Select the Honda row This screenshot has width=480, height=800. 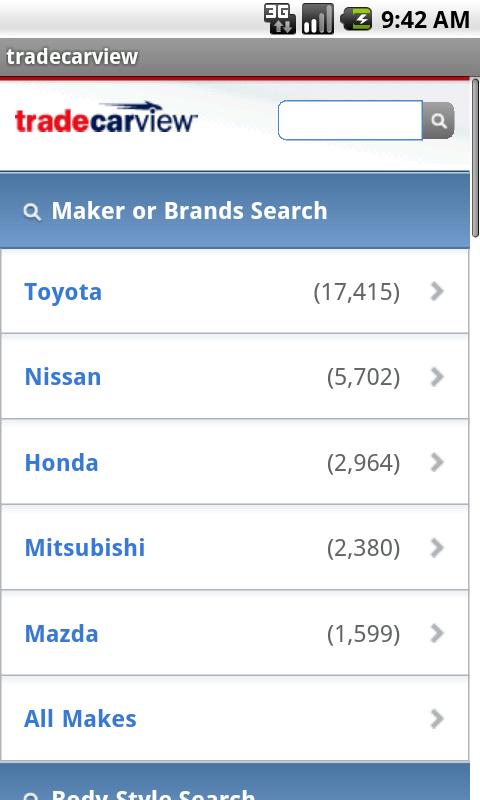click(235, 463)
